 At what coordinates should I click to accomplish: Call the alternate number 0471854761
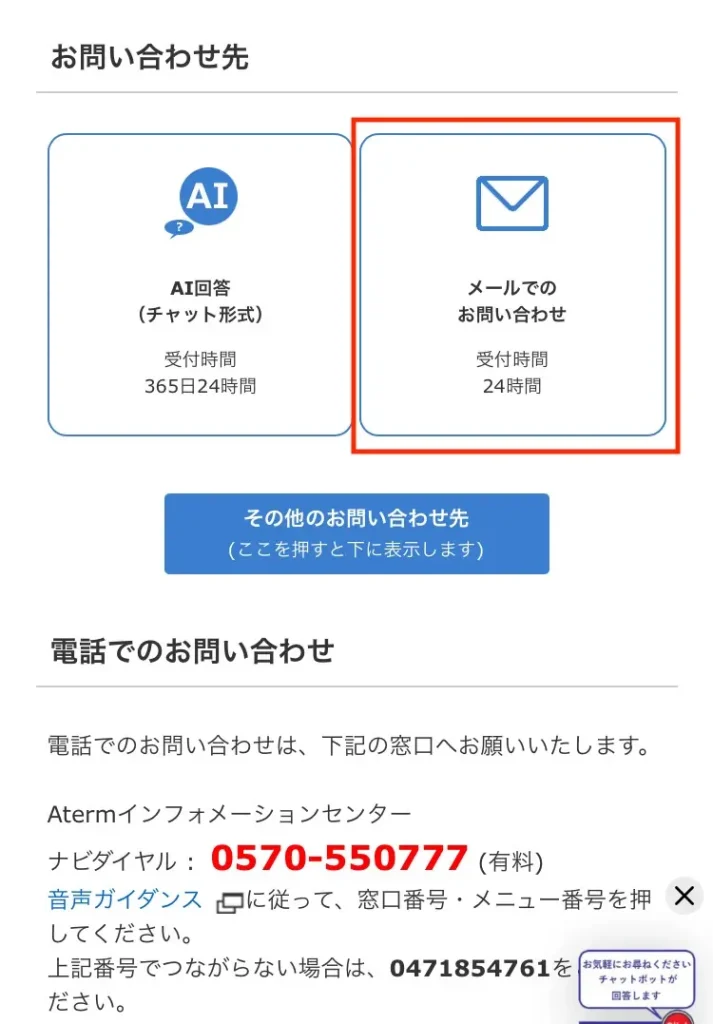coord(469,968)
